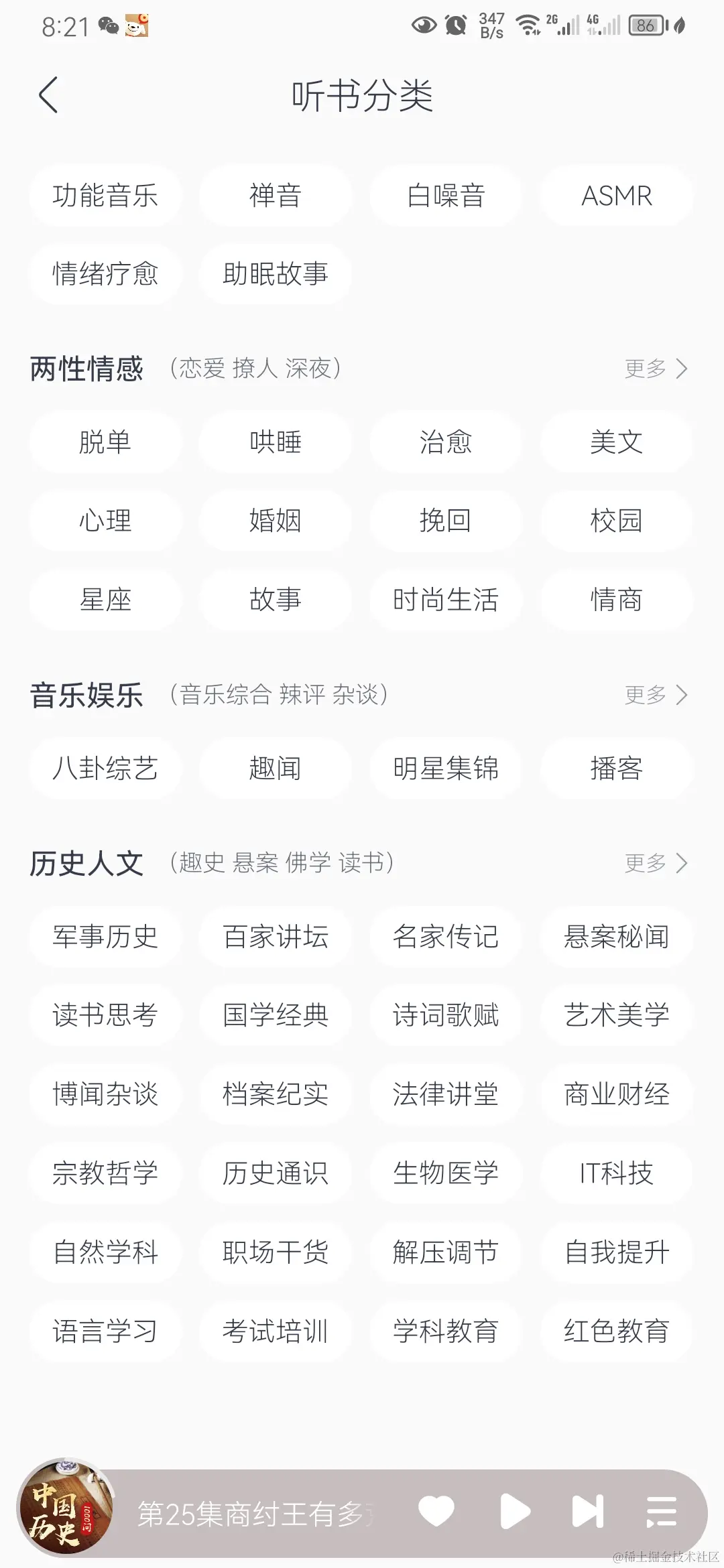The width and height of the screenshot is (724, 1568).
Task: Like the currently playing episode
Action: pyautogui.click(x=436, y=1512)
